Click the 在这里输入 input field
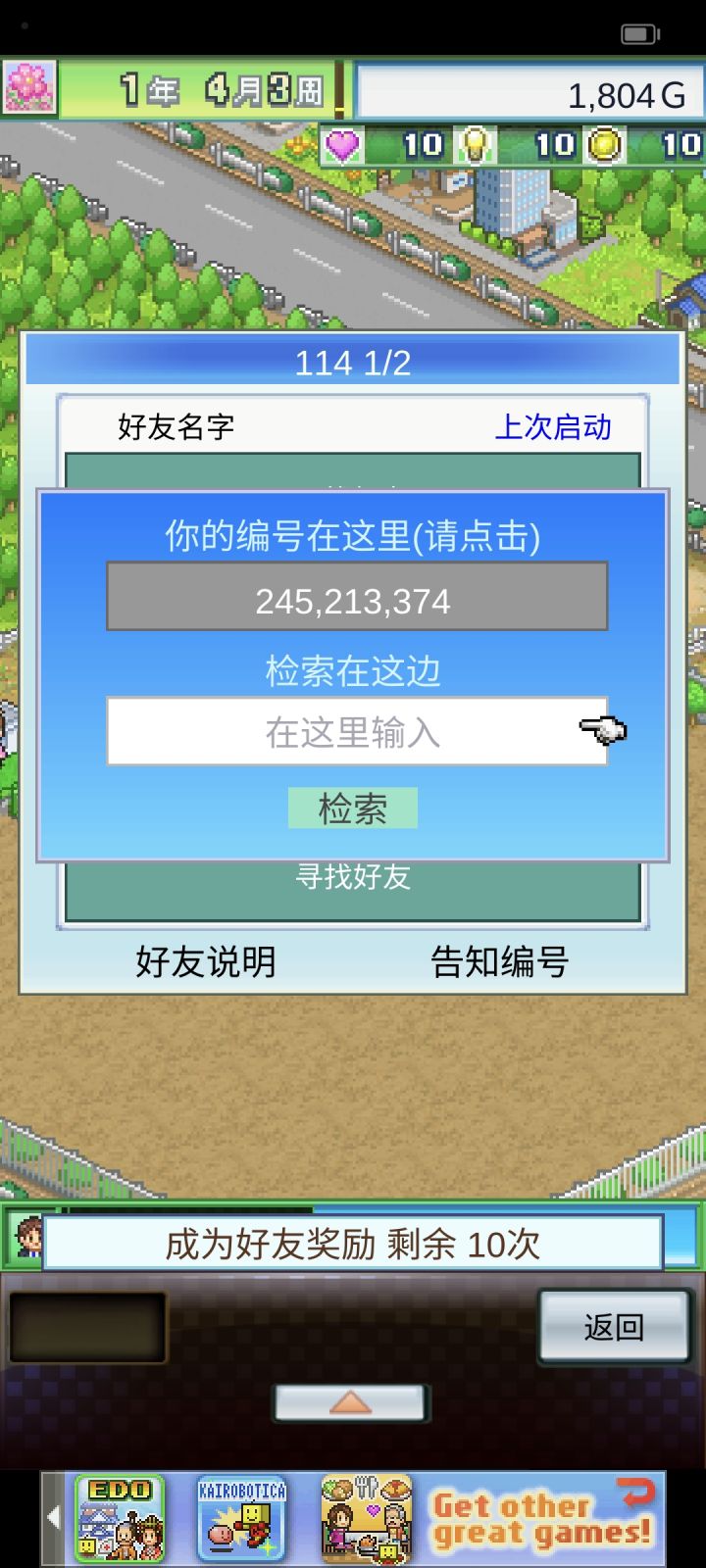The width and height of the screenshot is (706, 1568). tap(353, 730)
